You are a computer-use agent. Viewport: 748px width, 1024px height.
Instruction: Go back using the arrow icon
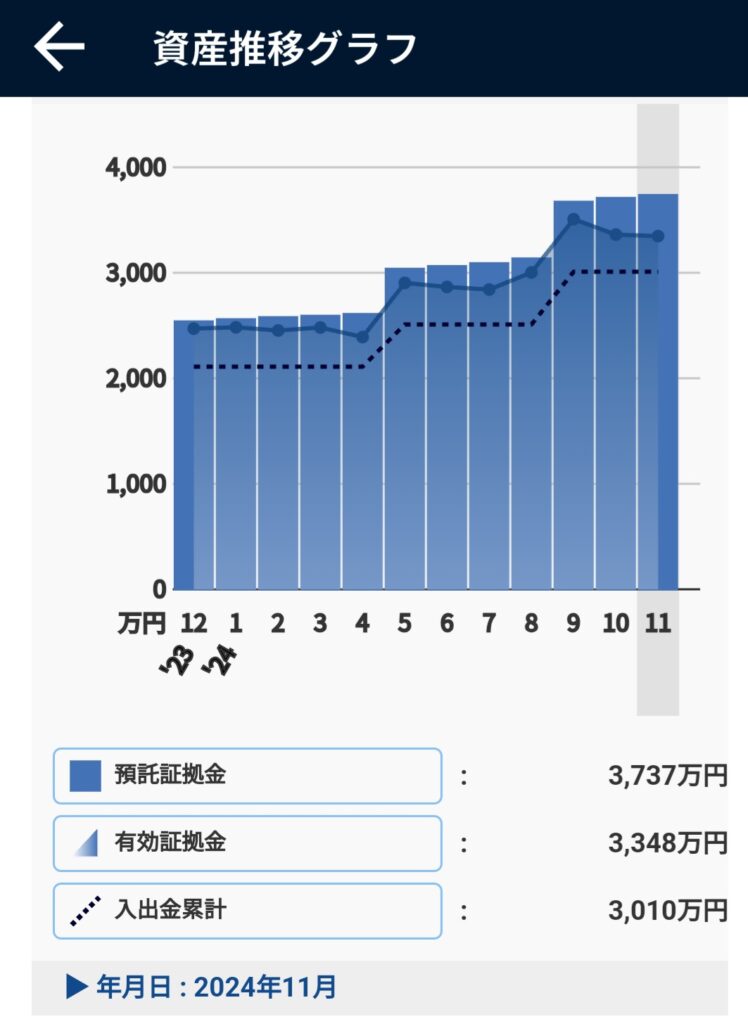tap(60, 48)
